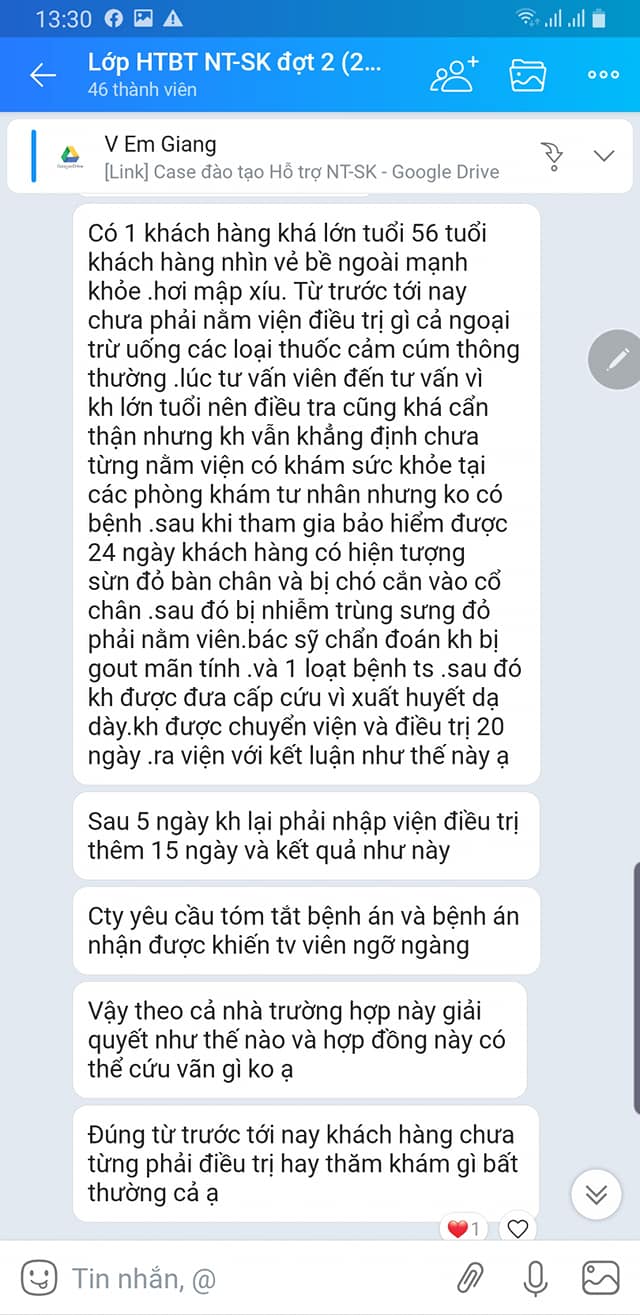Tap the pin icon on pinned message

tap(551, 155)
